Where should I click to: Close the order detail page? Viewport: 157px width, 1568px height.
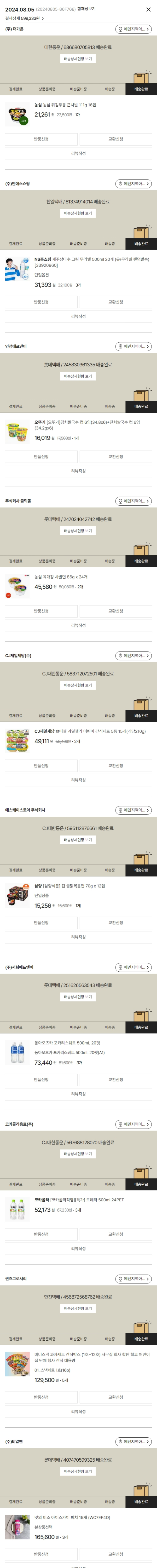click(148, 10)
